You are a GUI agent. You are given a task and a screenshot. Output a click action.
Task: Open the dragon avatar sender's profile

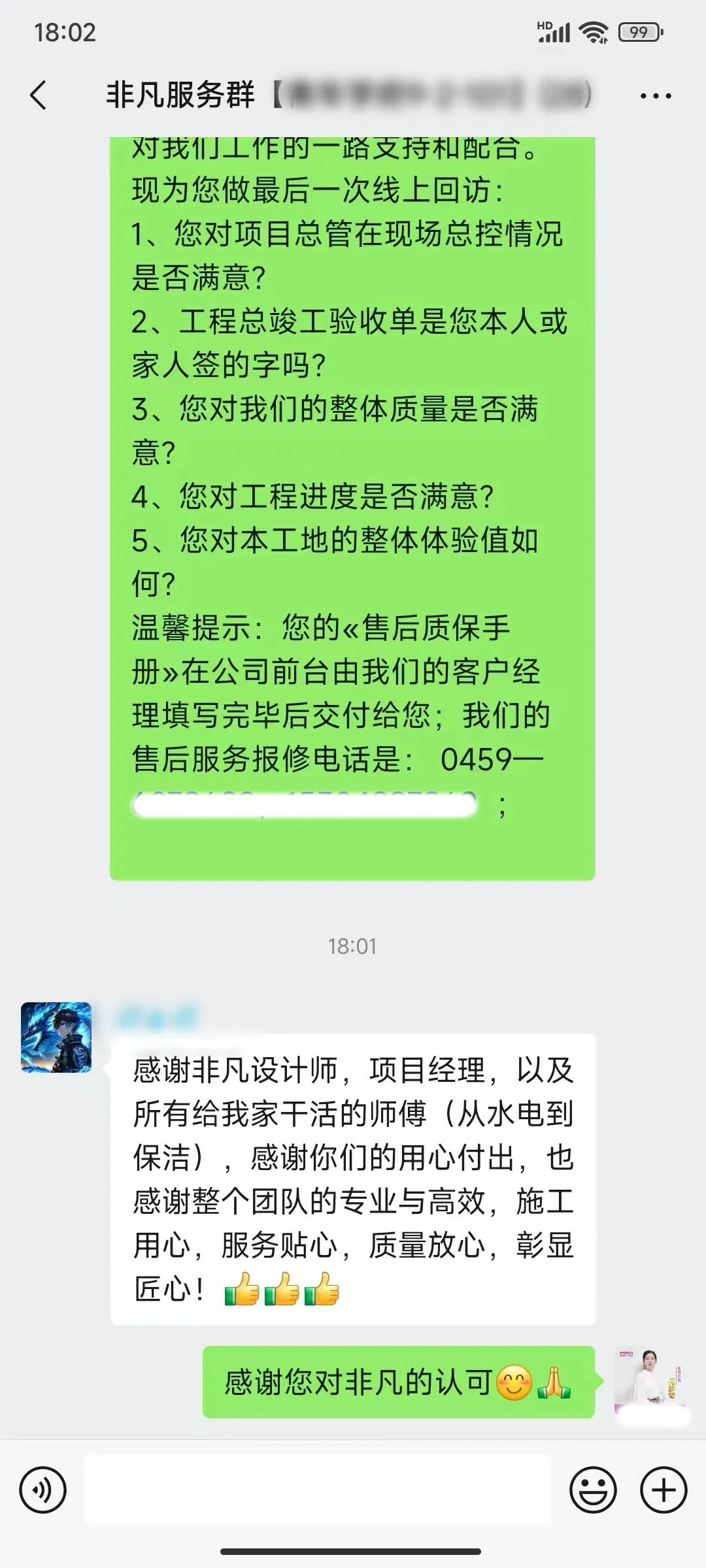[x=56, y=1037]
